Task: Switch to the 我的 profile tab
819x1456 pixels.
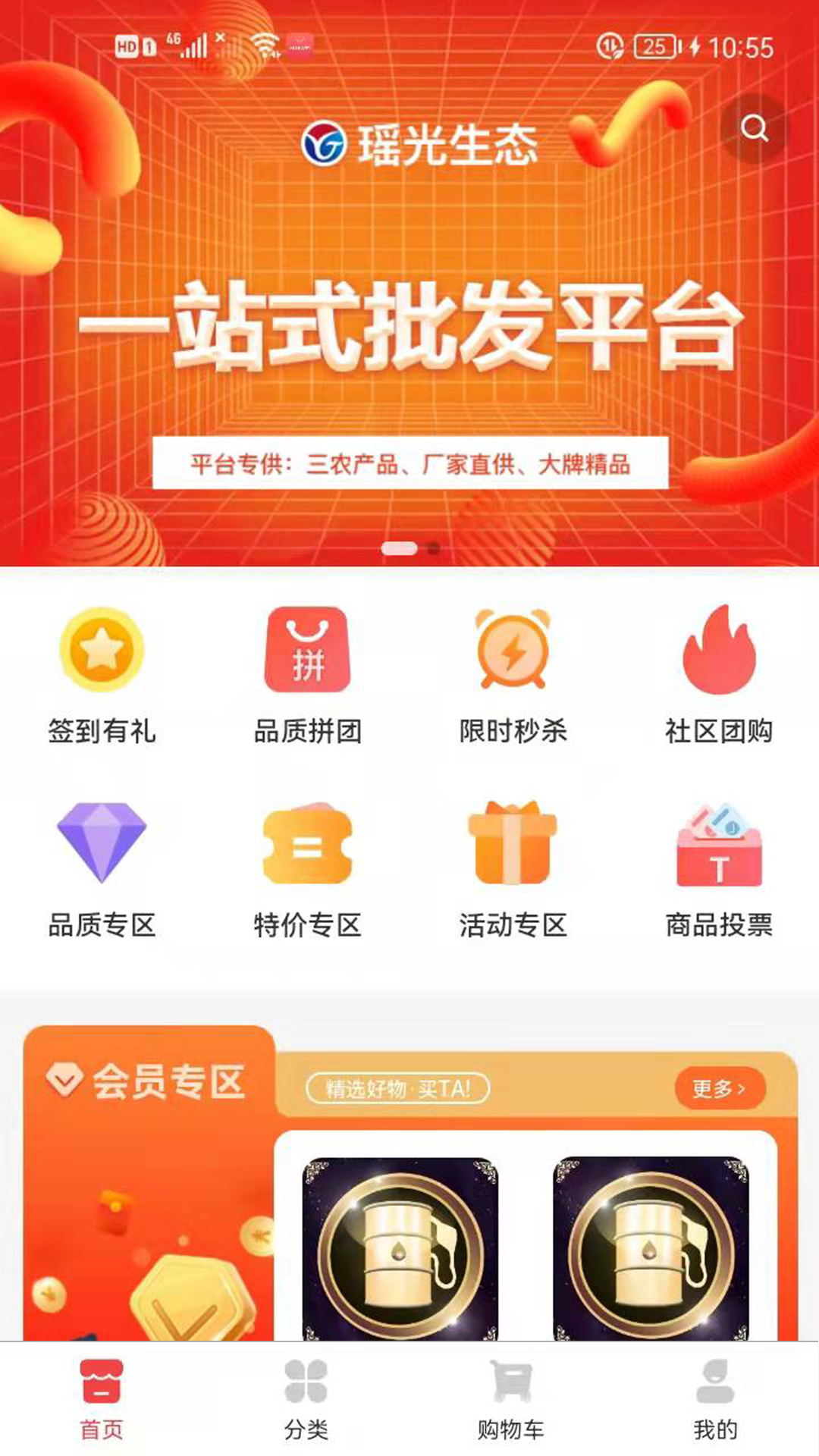Action: [714, 1399]
